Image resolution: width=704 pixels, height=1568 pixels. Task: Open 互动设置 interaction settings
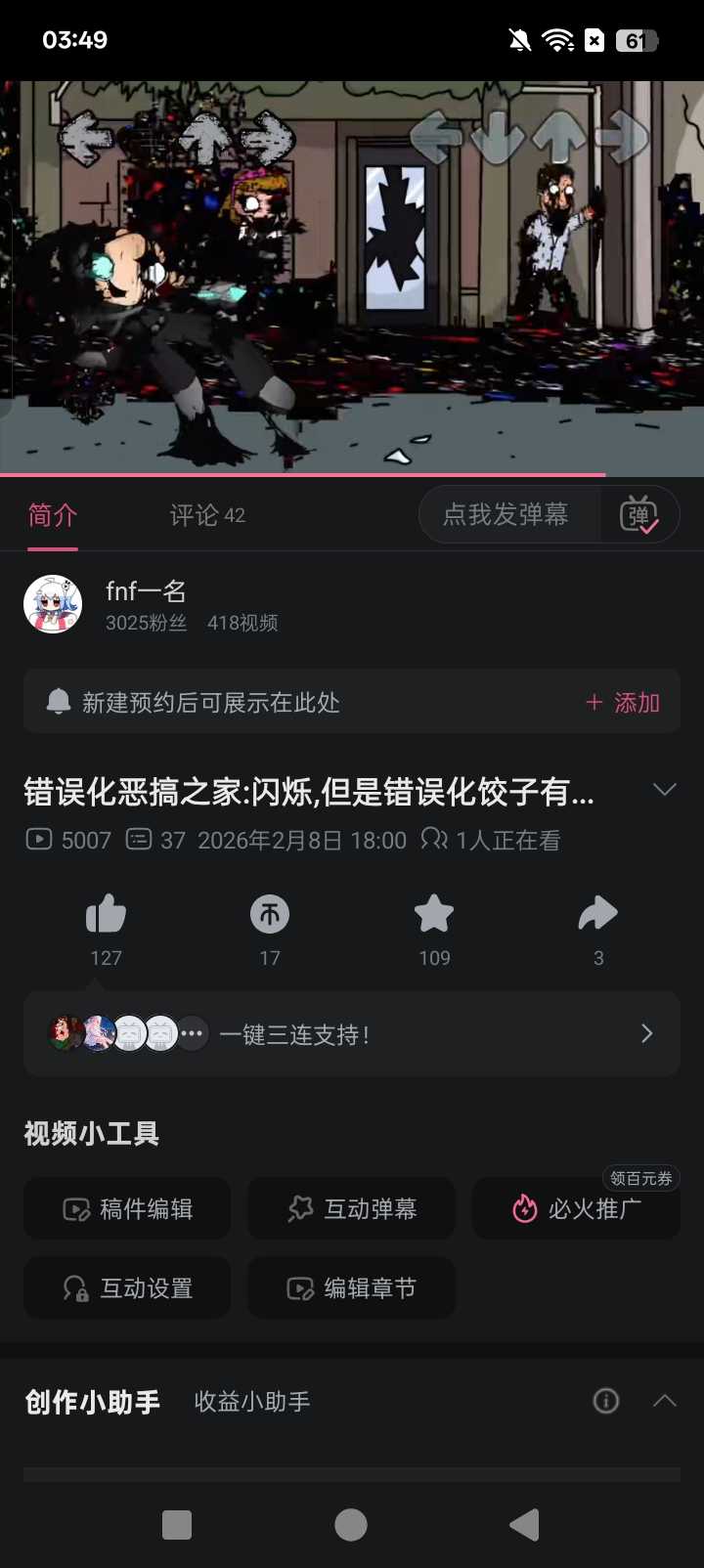(127, 1288)
